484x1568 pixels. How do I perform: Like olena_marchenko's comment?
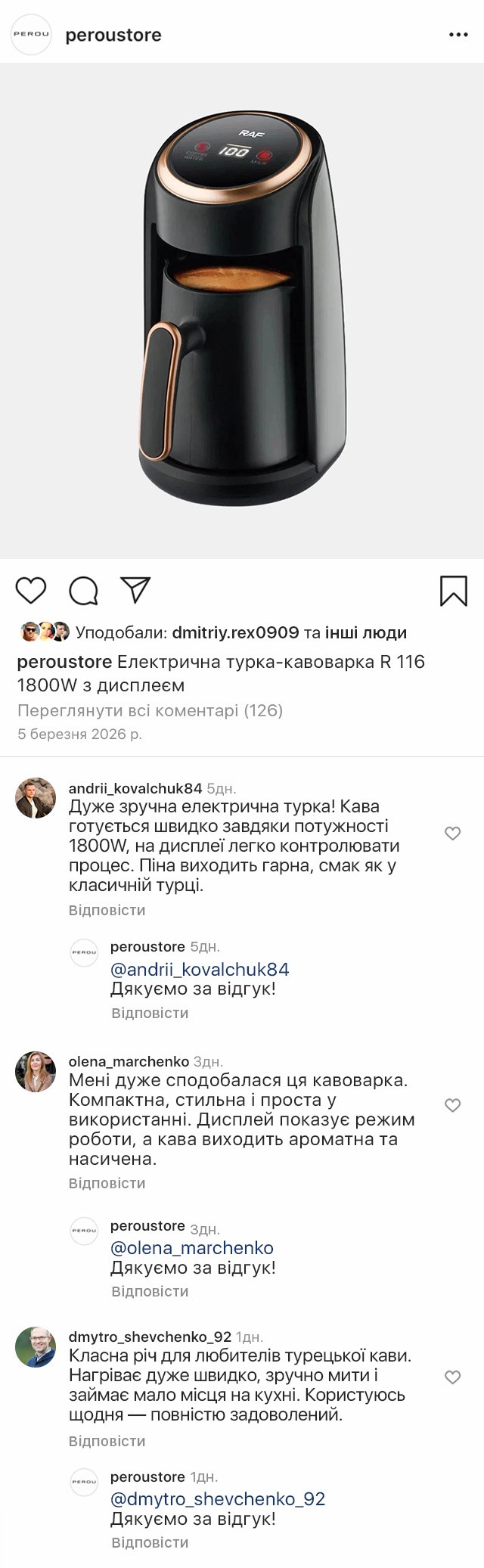coord(452,1105)
